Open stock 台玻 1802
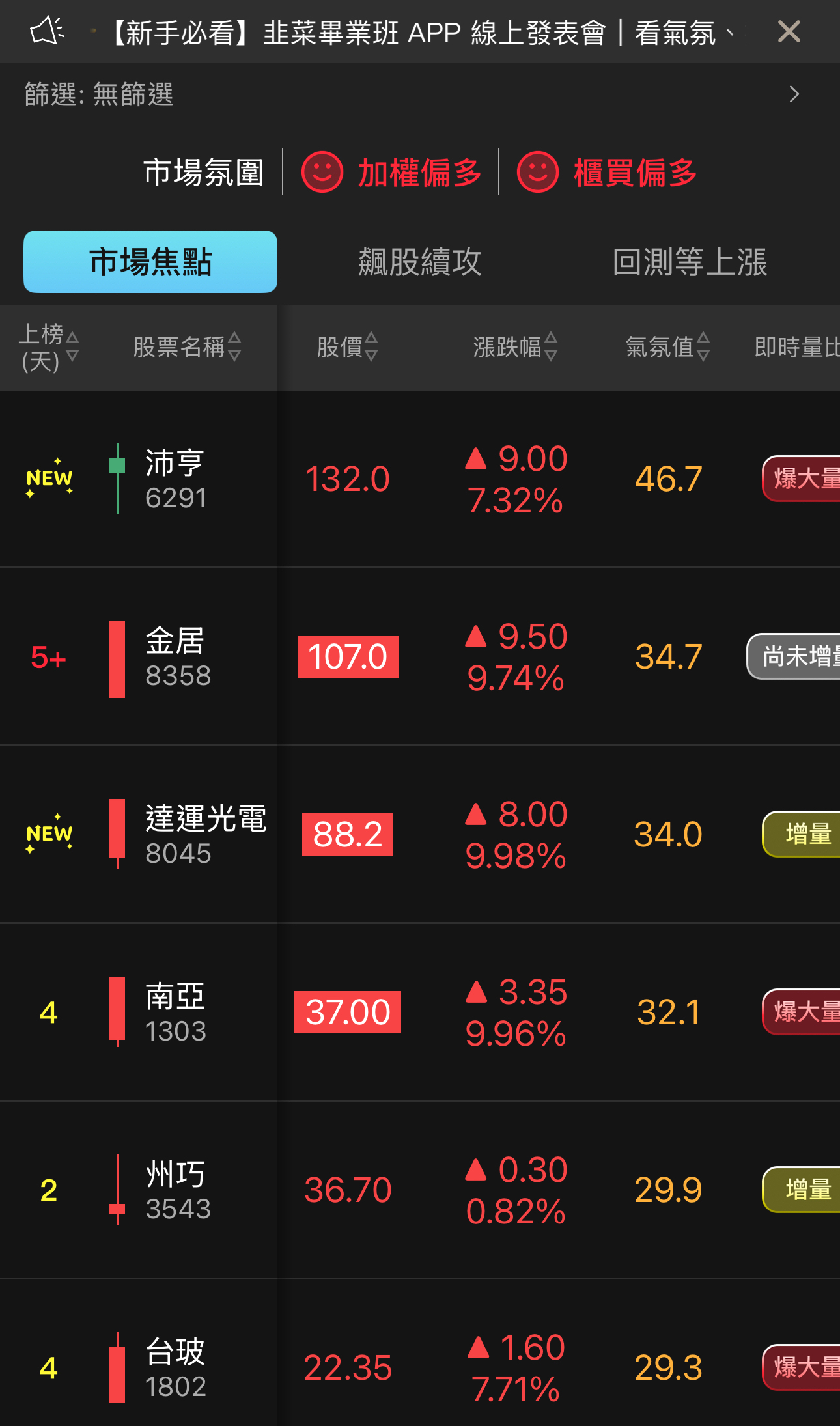 click(x=420, y=1353)
